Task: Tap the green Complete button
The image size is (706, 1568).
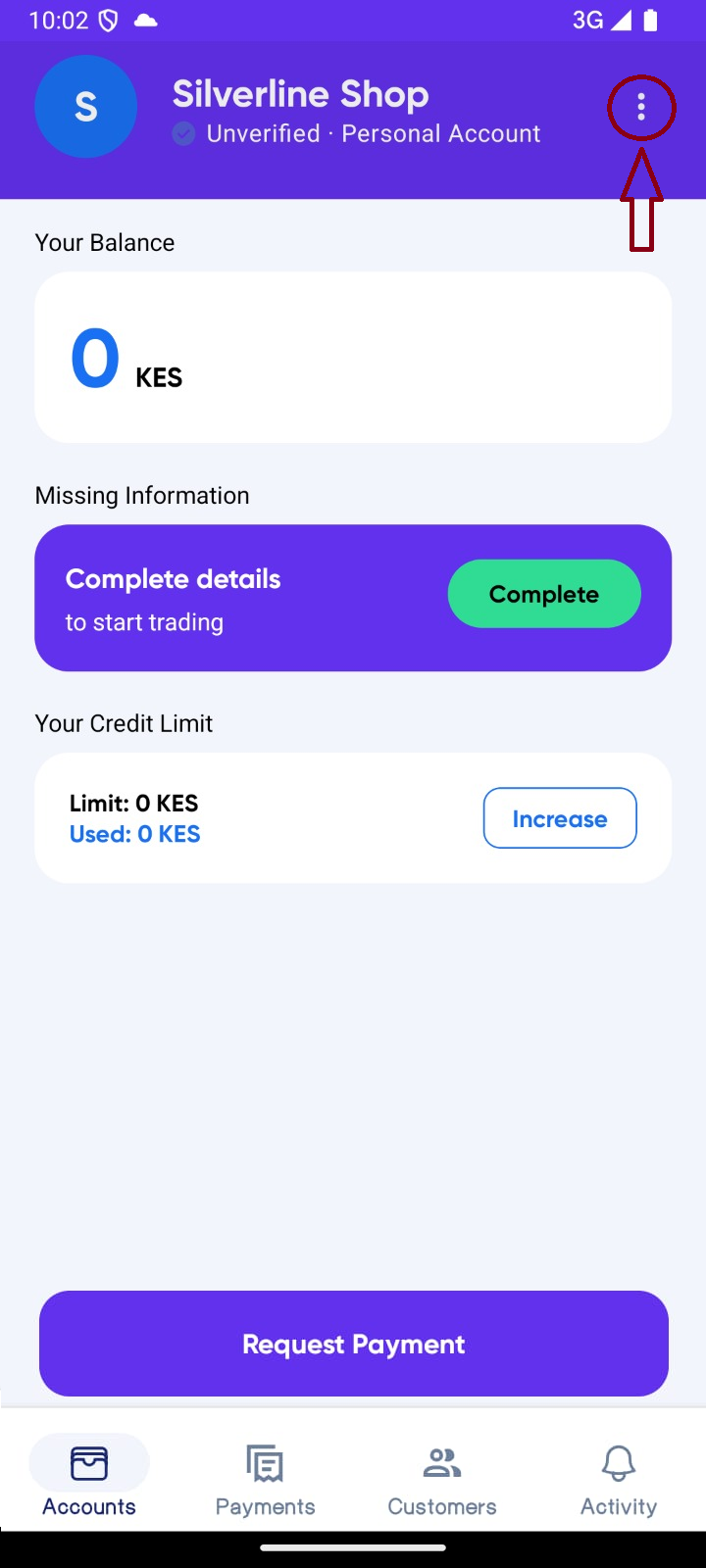Action: click(x=544, y=594)
